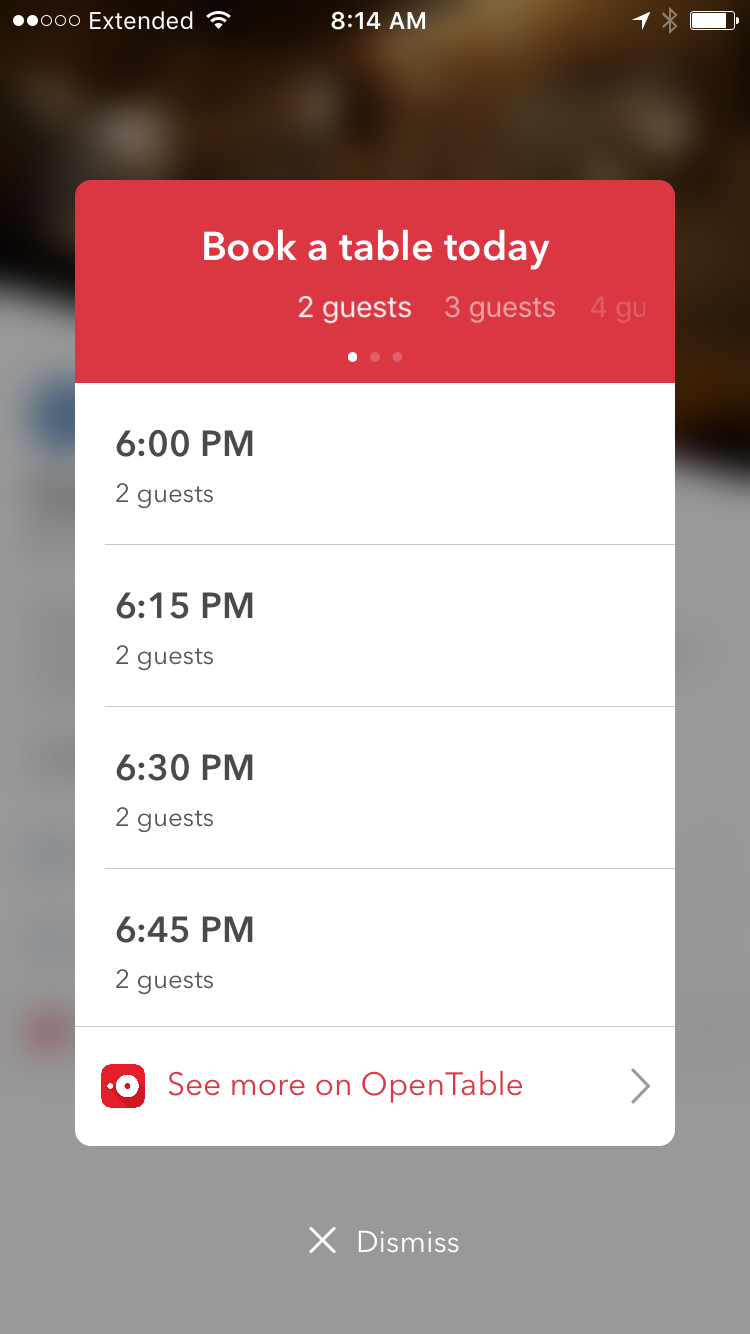This screenshot has height=1334, width=750.
Task: Reserve the 6:45 PM slot
Action: 375,950
